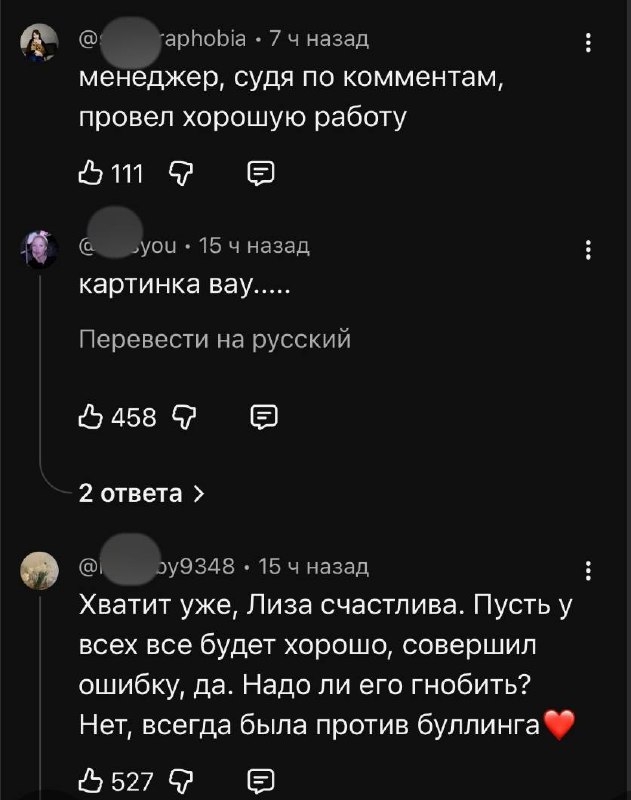Reply to the comment about менеджер
631x800 pixels.
tap(259, 175)
